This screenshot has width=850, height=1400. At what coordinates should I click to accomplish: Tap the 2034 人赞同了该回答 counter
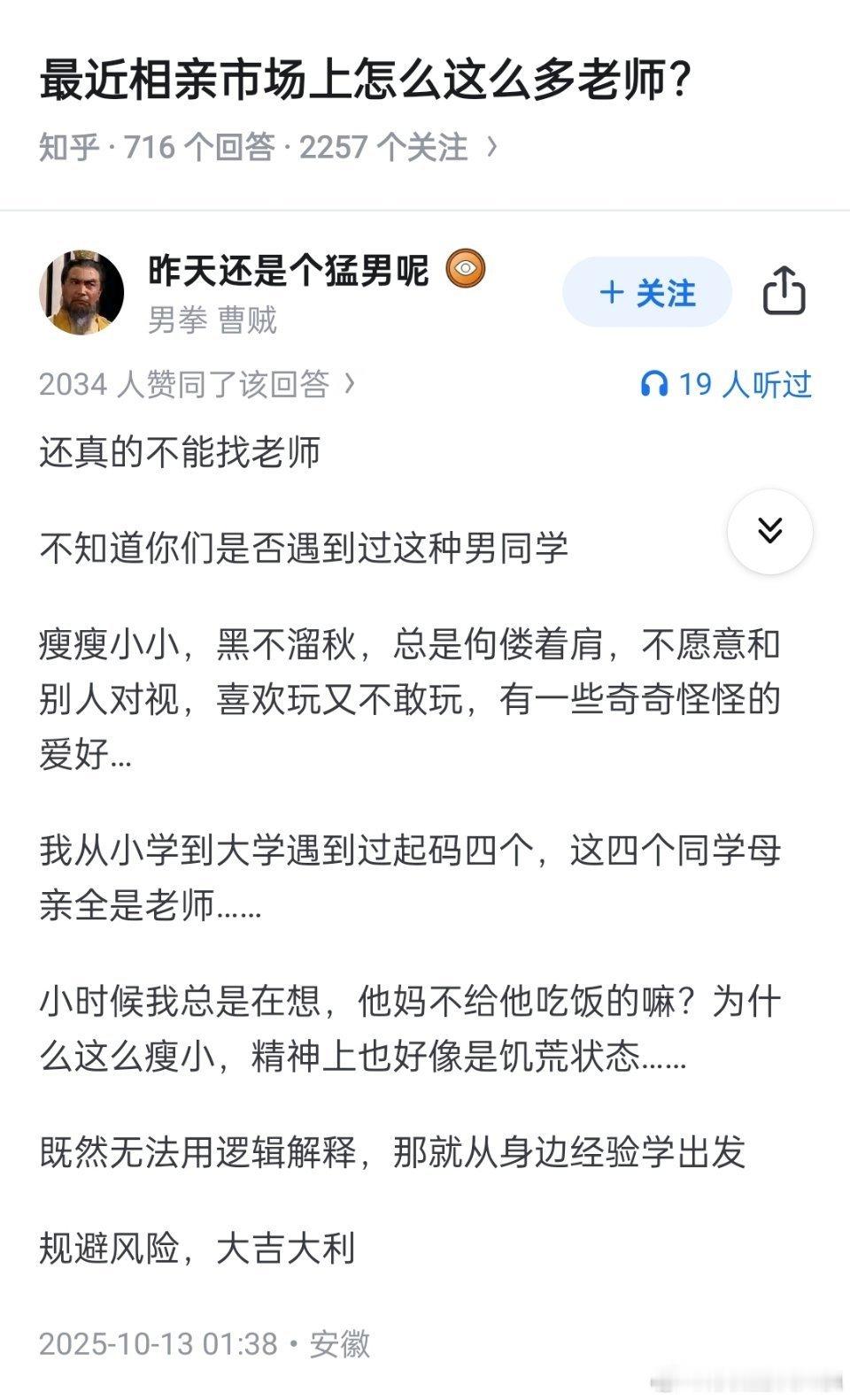tap(186, 385)
